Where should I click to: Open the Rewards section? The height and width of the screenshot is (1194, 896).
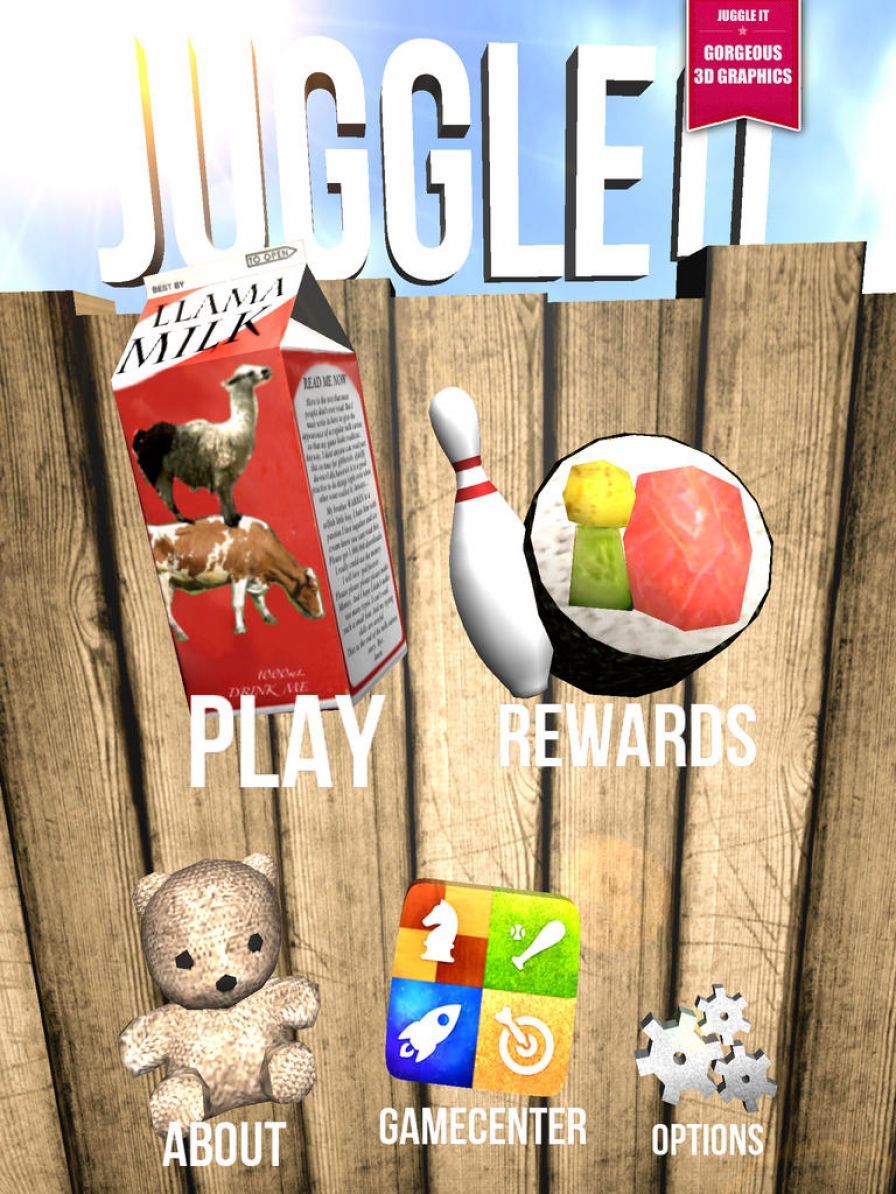[627, 737]
